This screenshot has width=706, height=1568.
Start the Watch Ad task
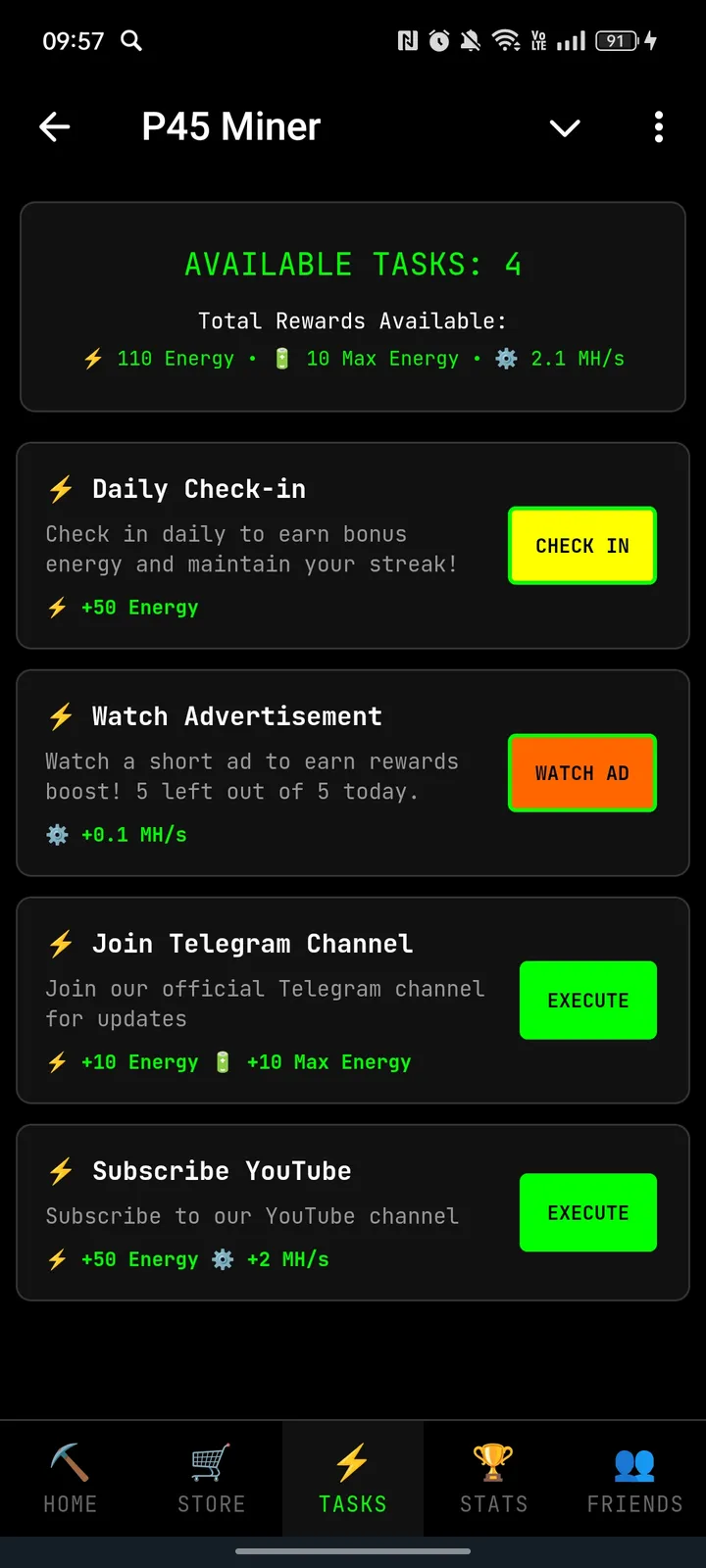point(582,773)
